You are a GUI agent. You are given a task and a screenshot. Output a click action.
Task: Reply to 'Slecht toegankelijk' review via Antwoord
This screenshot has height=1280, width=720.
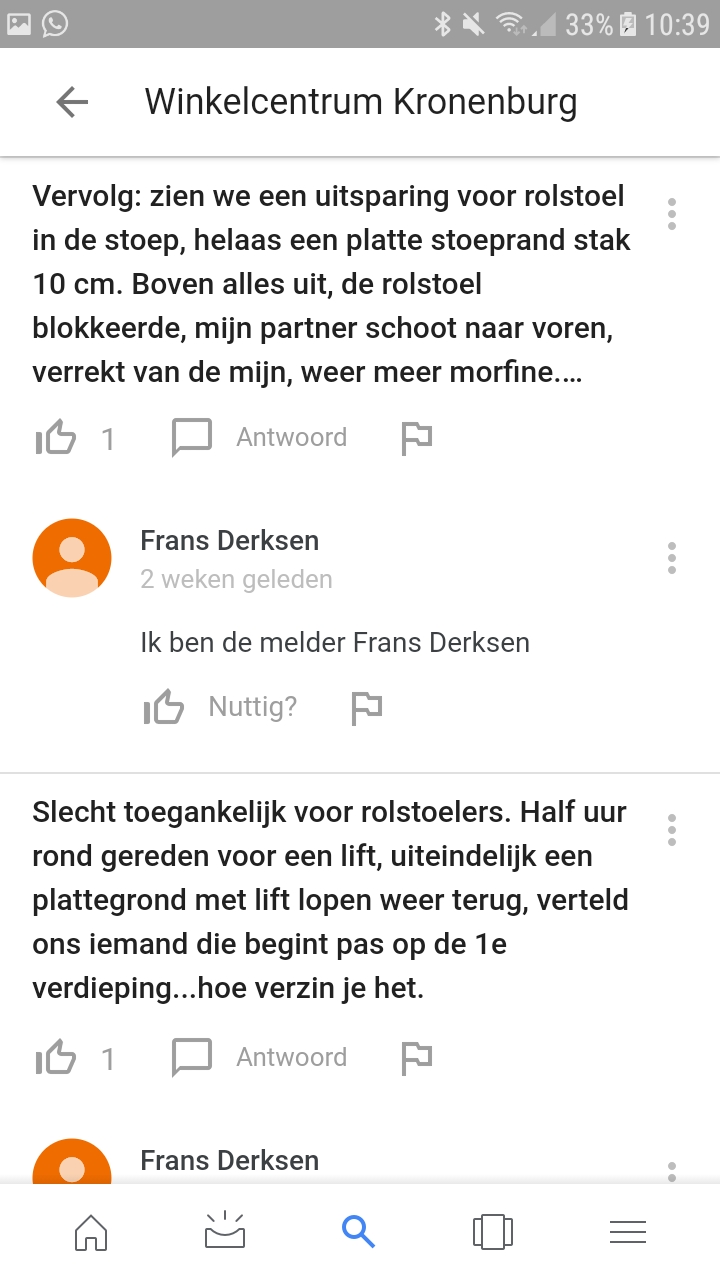click(x=260, y=1058)
